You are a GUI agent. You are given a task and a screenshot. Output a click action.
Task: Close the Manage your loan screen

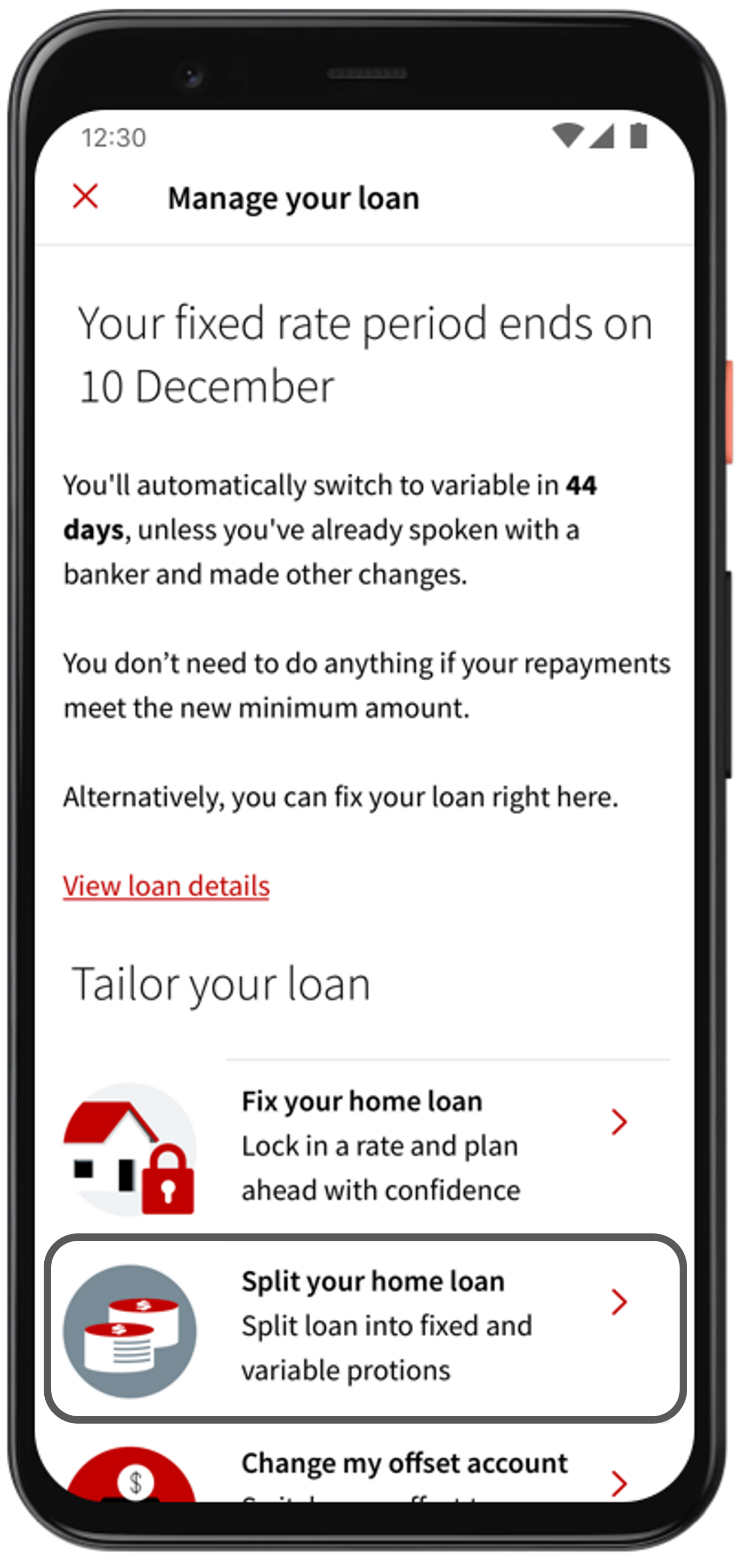(x=85, y=197)
